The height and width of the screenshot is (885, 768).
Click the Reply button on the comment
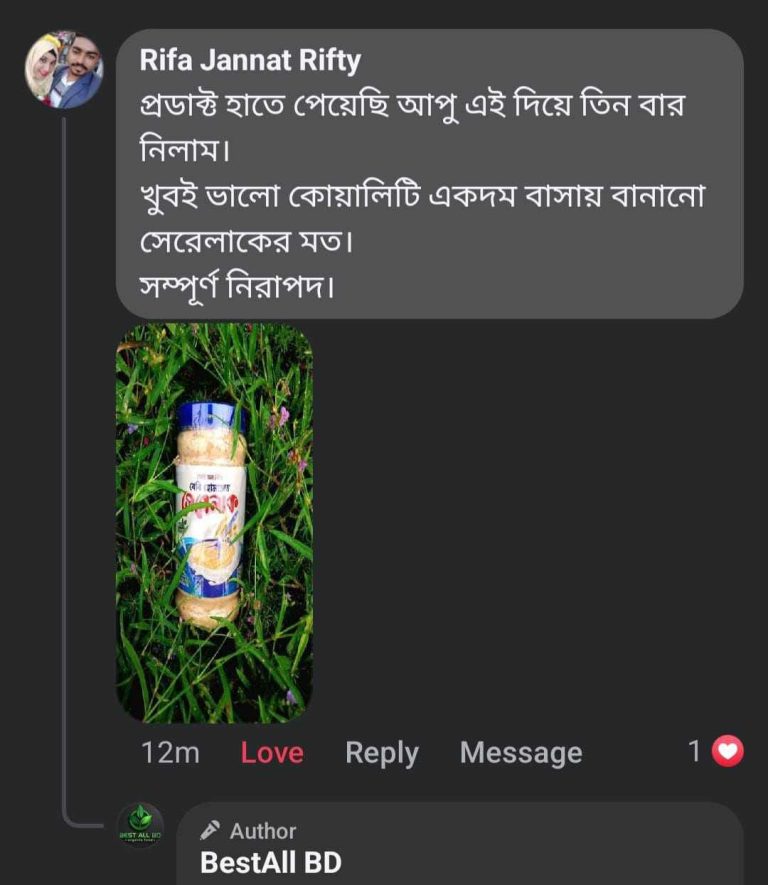(x=382, y=751)
